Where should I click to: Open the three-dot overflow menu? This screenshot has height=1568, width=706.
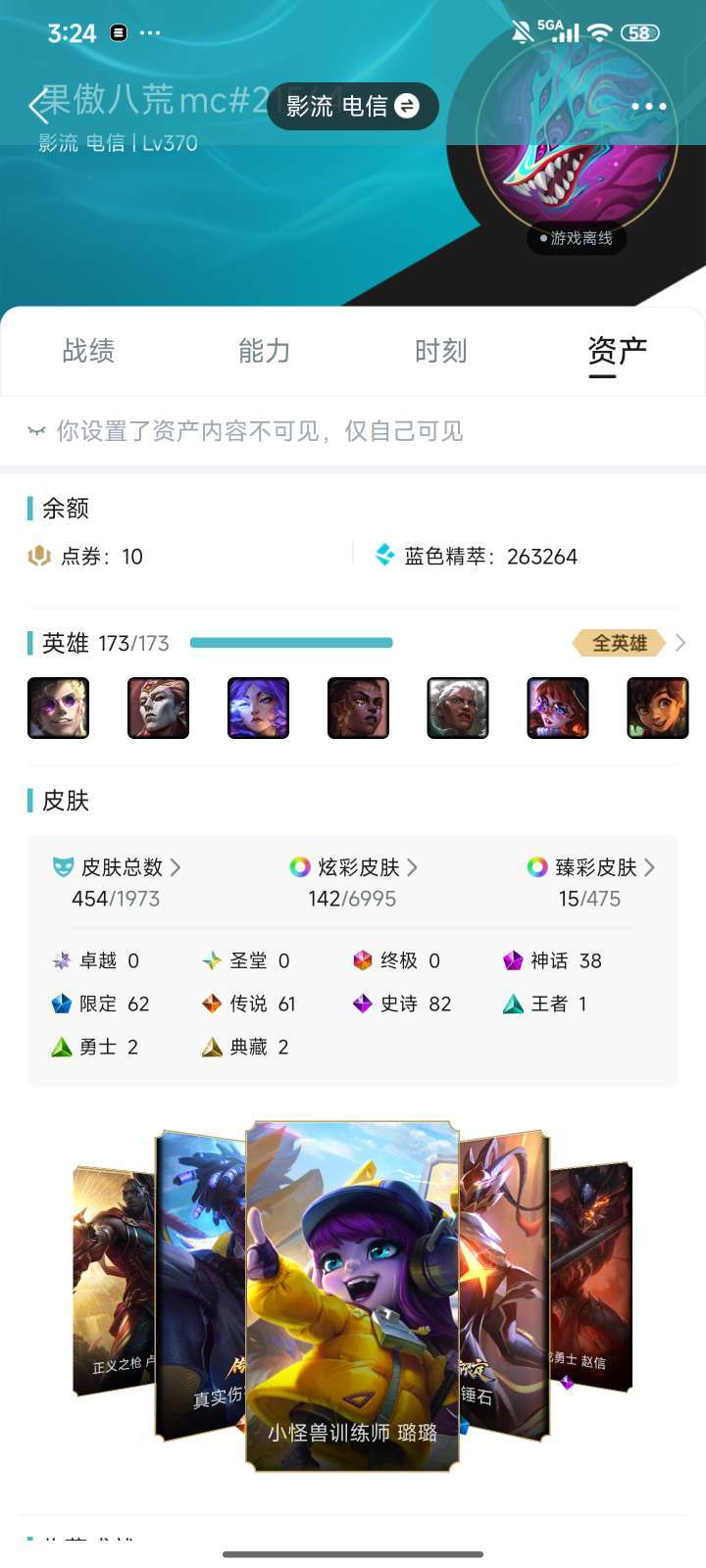649,106
